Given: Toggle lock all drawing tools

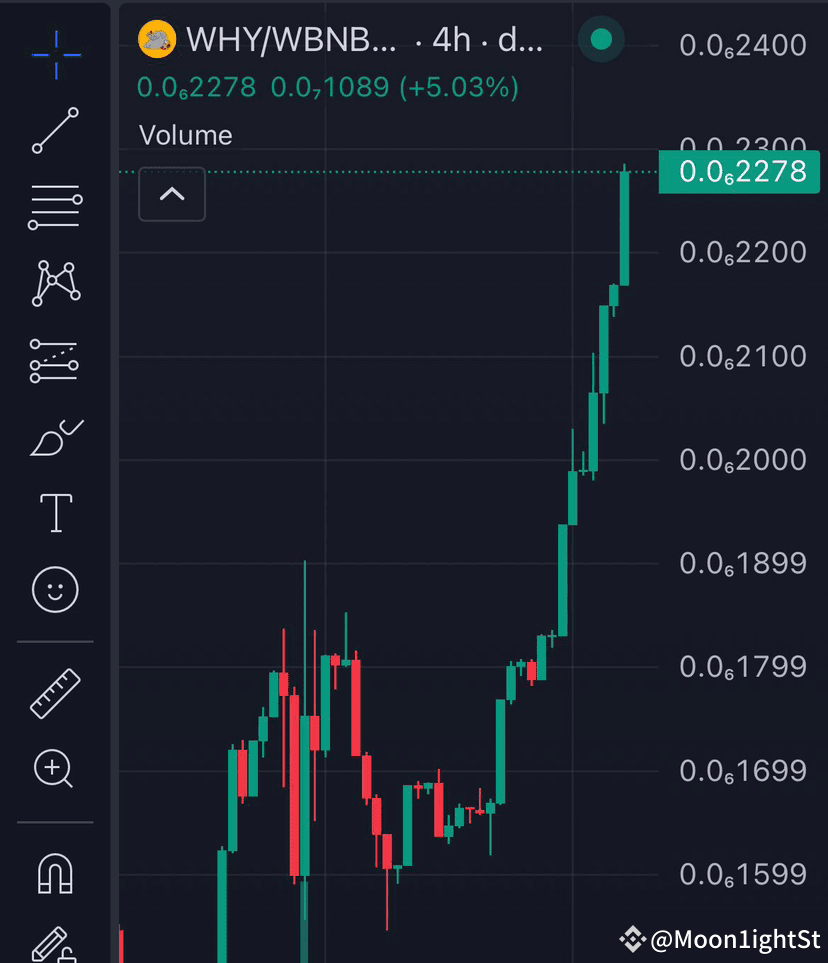Looking at the screenshot, I should [x=56, y=945].
